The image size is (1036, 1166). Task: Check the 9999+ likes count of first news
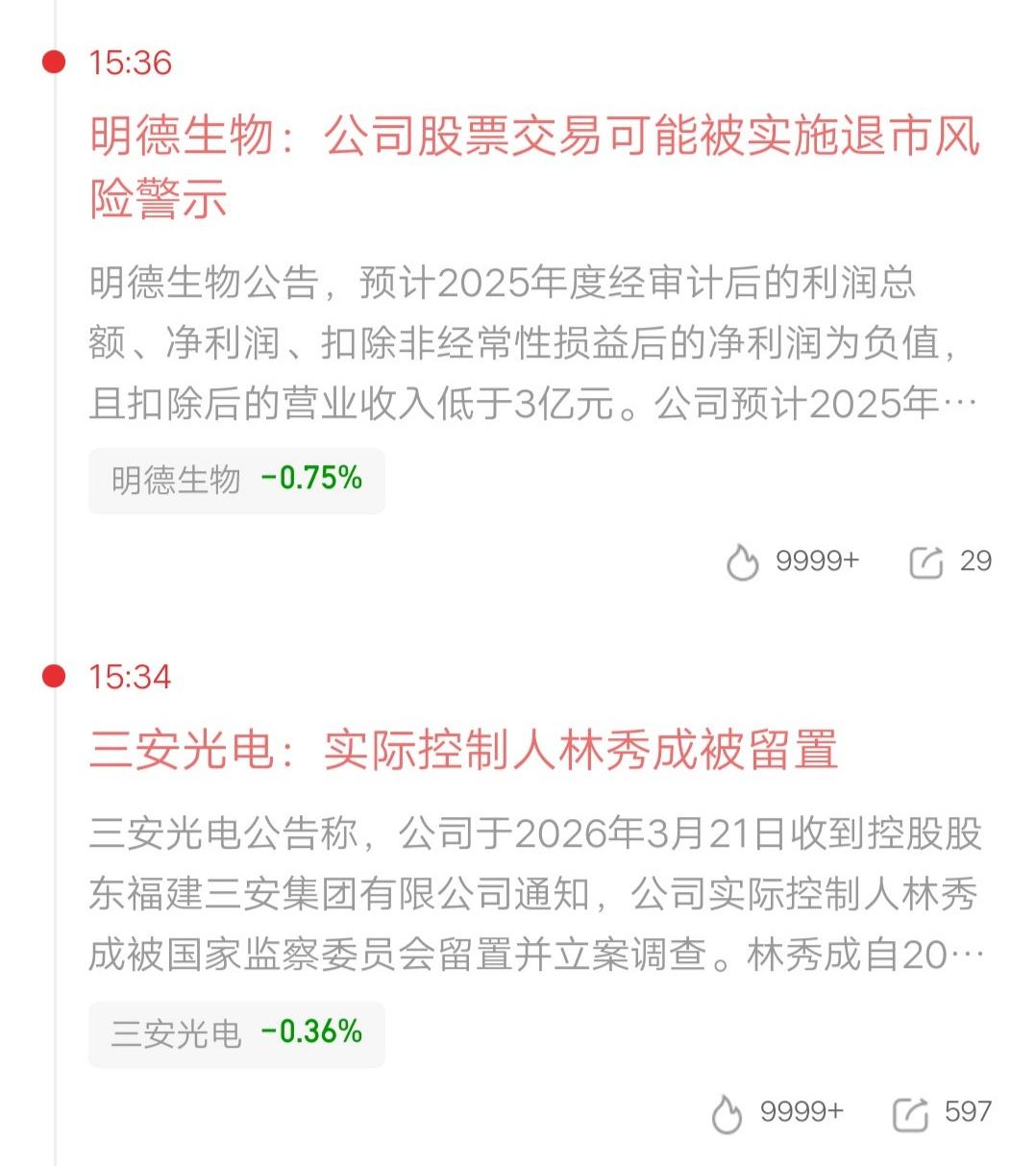click(x=816, y=560)
